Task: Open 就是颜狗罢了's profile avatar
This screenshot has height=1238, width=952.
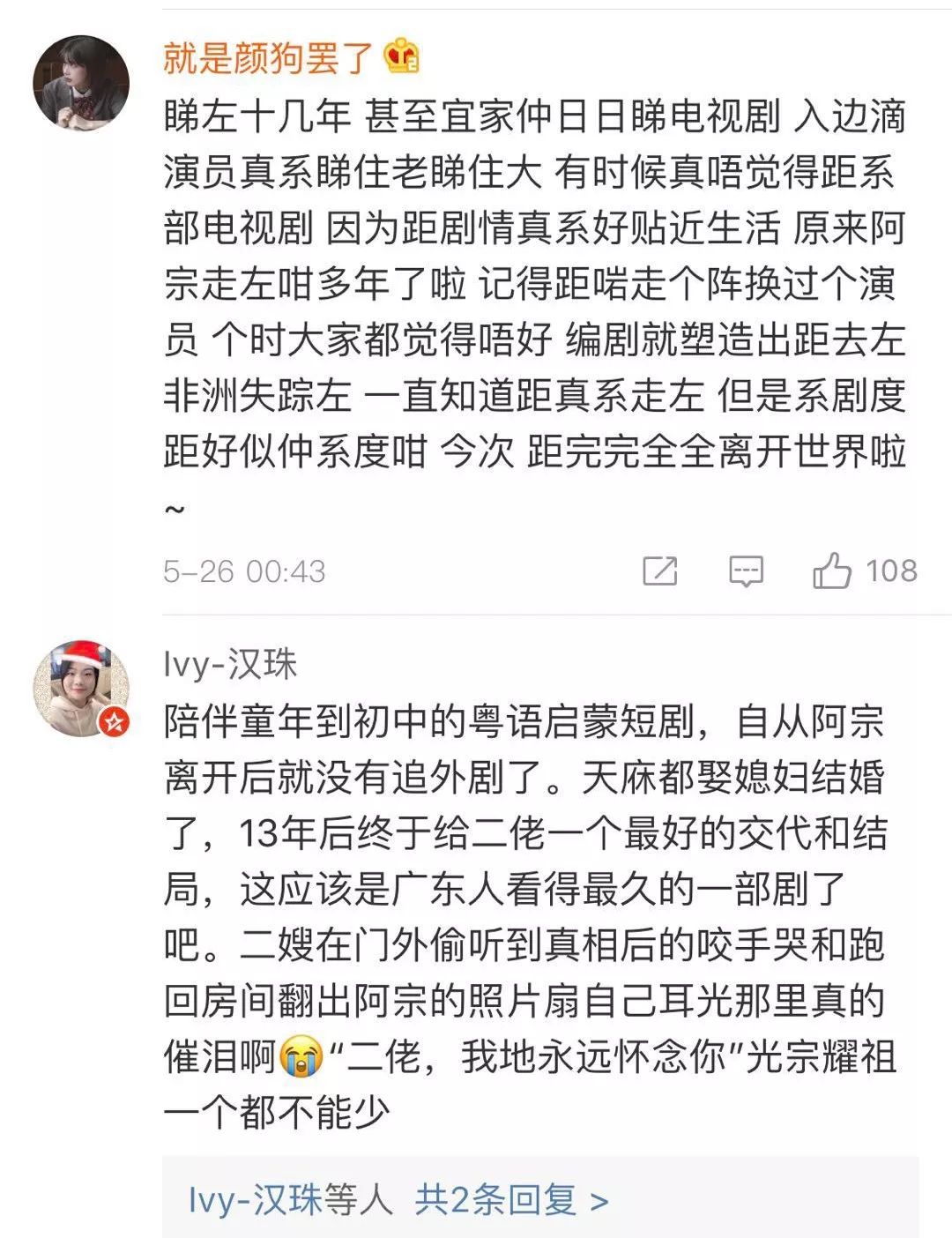Action: pos(81,84)
